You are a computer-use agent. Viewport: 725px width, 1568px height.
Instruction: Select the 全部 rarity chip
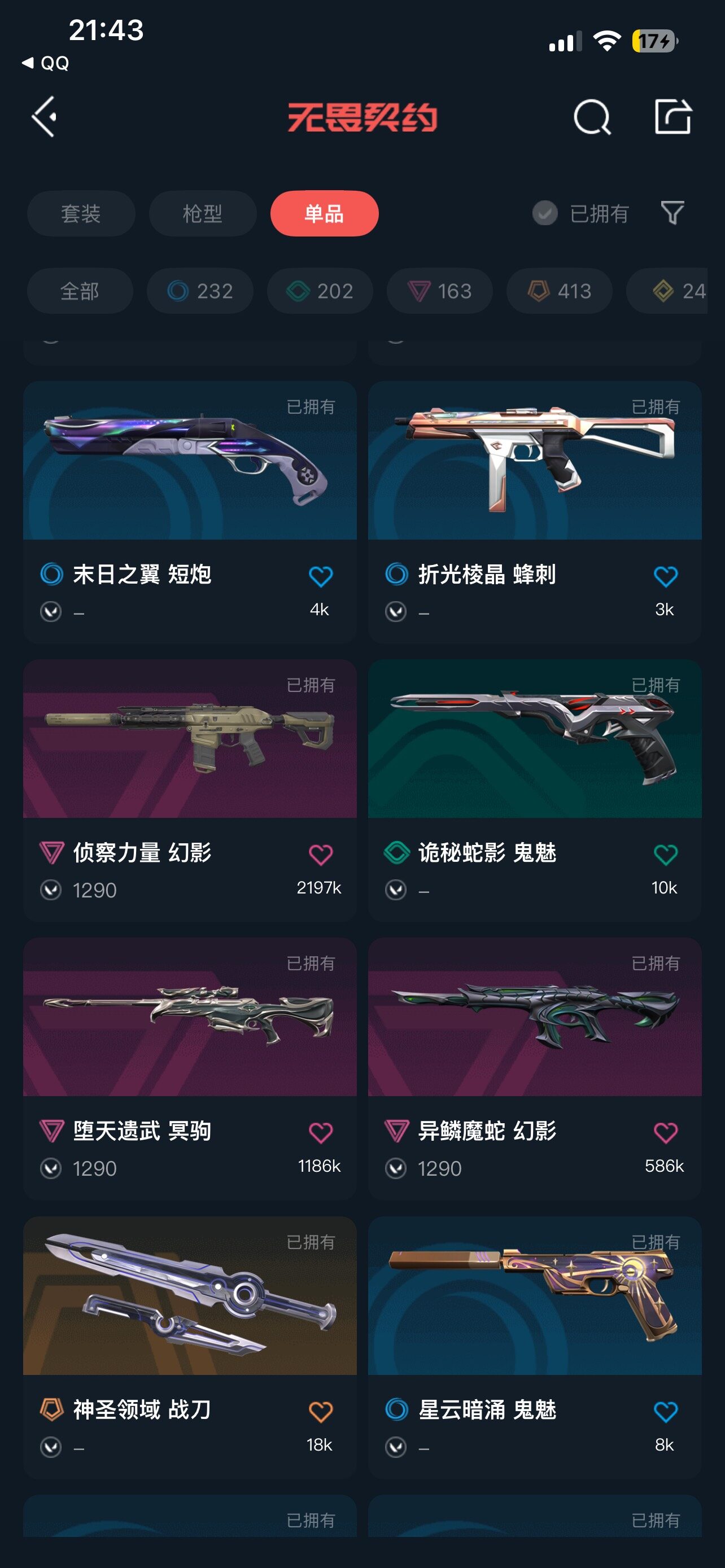(80, 291)
